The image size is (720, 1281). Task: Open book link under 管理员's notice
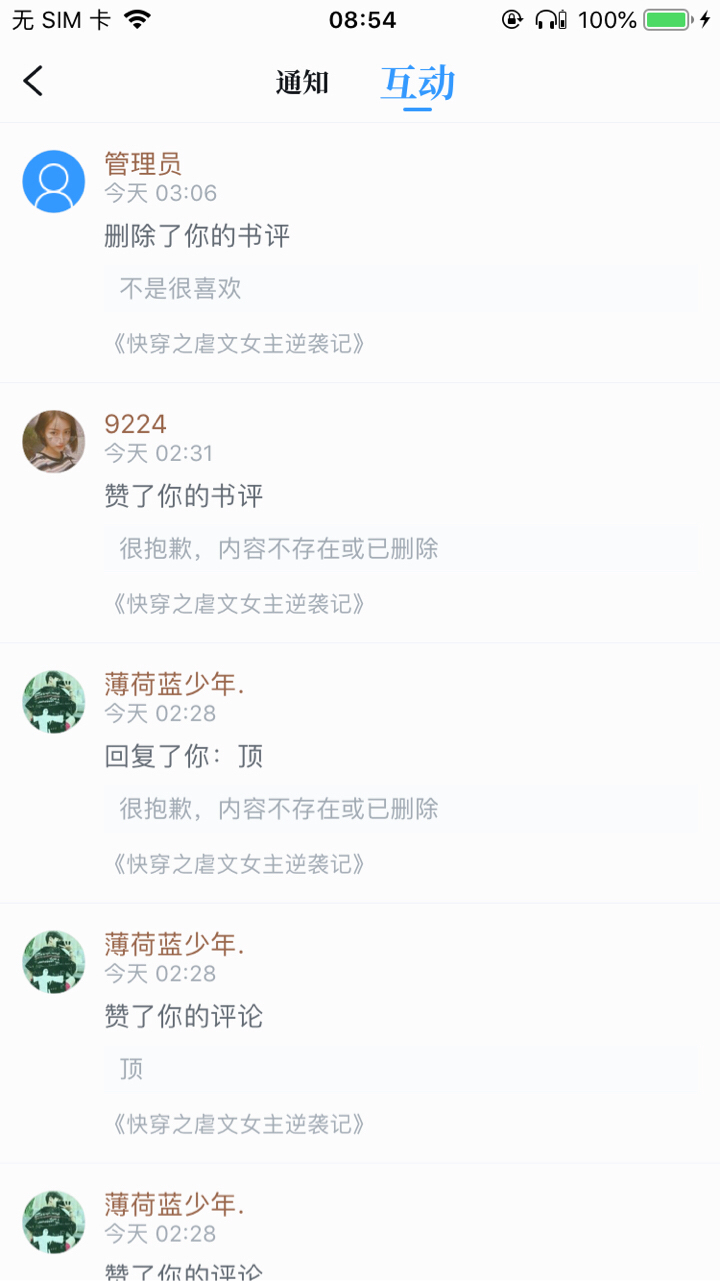tap(238, 344)
